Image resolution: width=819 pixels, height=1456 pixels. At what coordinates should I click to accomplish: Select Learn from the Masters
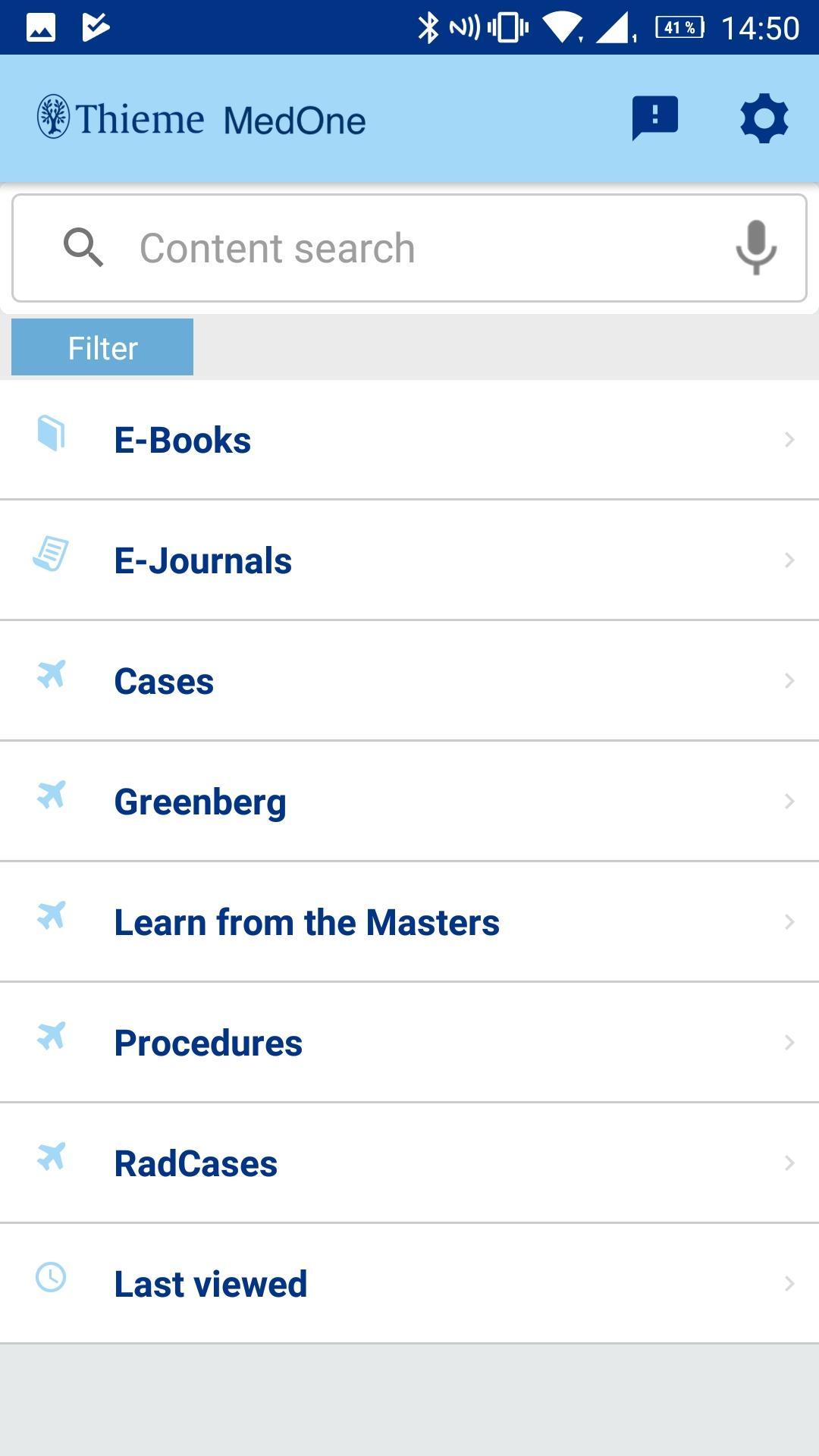pos(409,922)
